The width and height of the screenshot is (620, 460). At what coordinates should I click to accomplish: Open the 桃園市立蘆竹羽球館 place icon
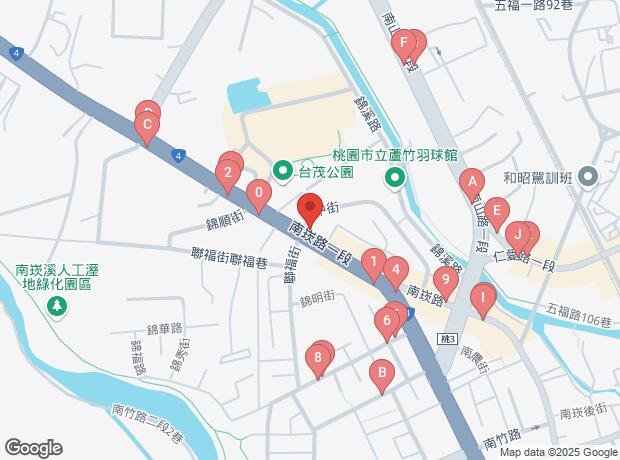(x=395, y=178)
